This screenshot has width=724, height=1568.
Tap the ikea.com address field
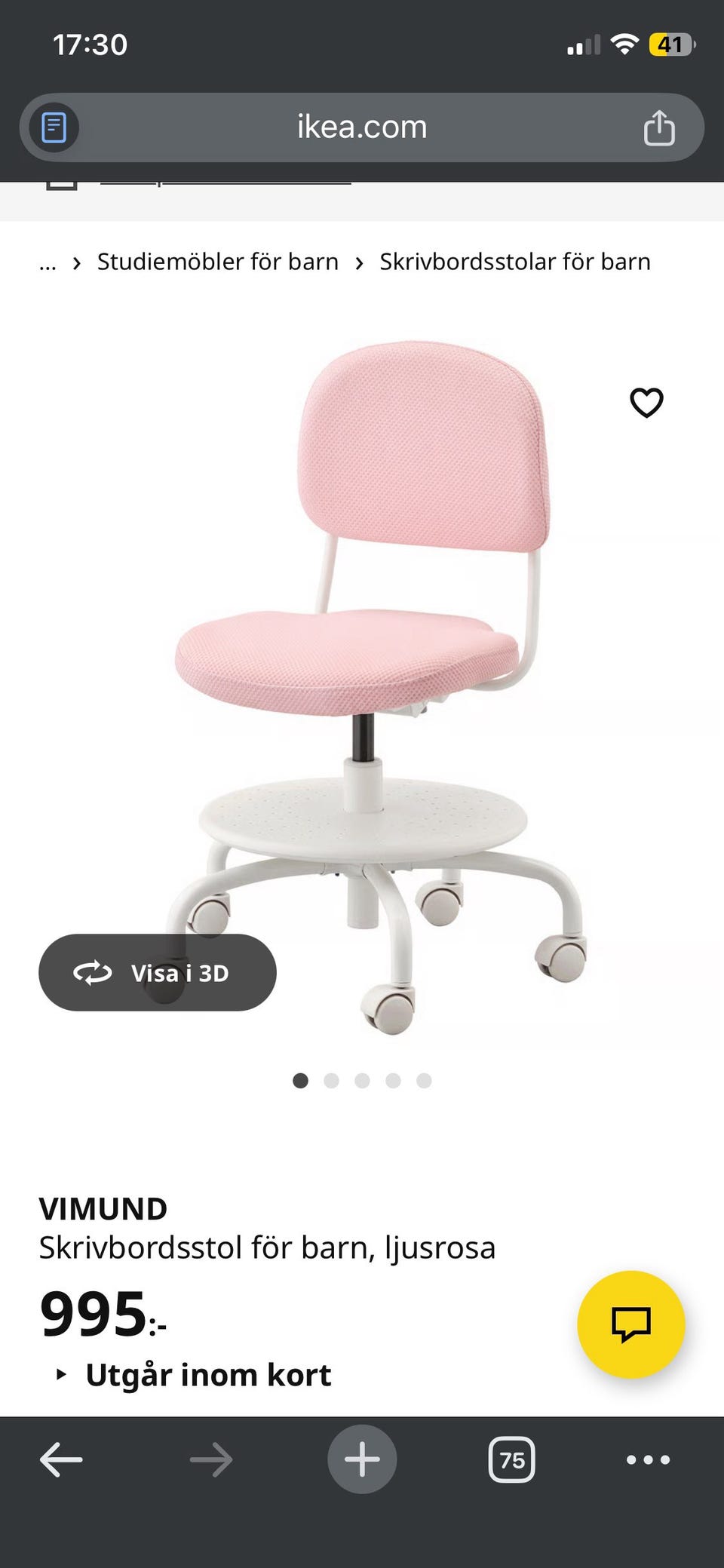click(362, 127)
